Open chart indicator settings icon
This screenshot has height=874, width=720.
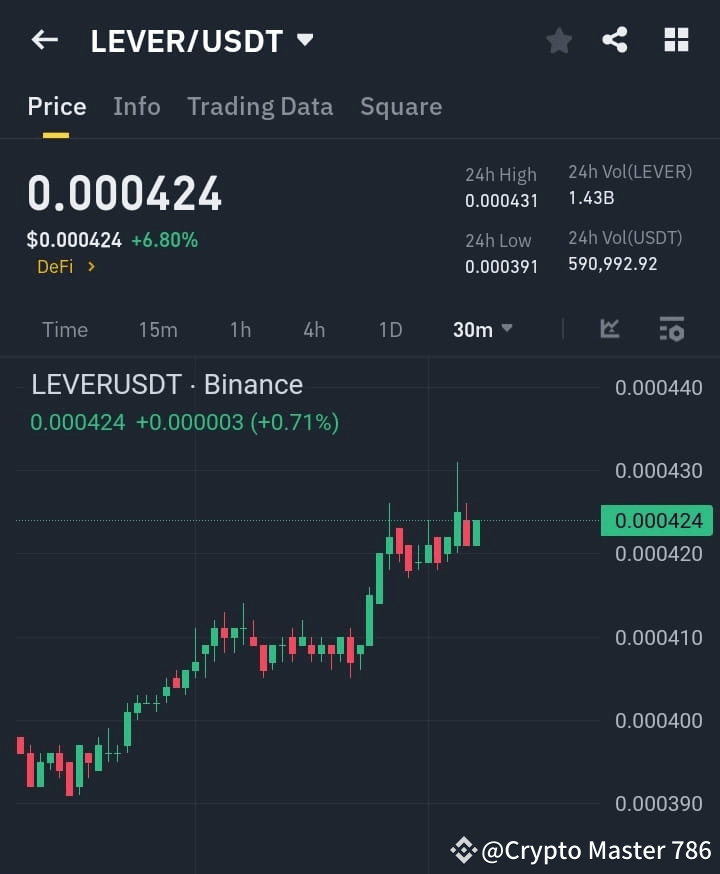671,329
